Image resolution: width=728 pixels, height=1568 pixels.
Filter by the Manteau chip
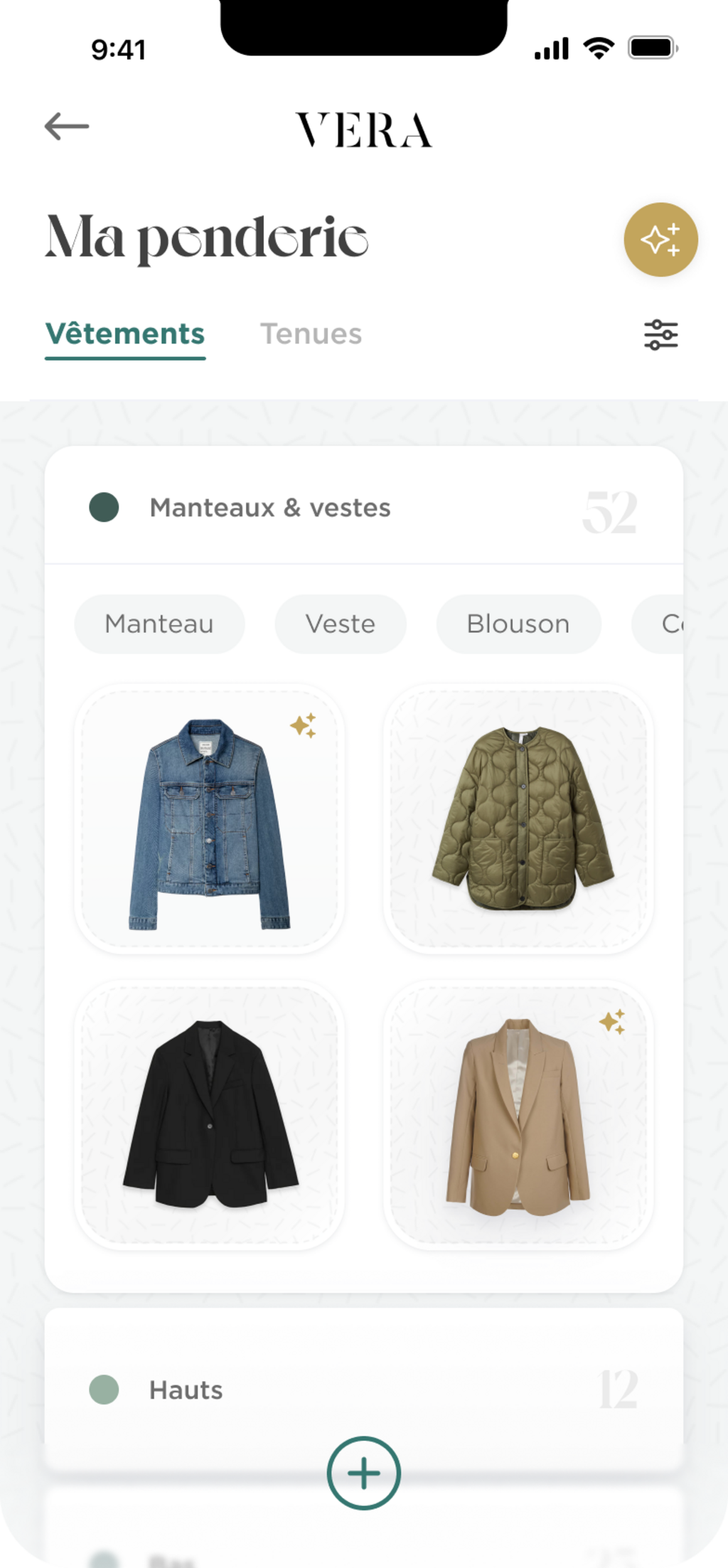159,624
